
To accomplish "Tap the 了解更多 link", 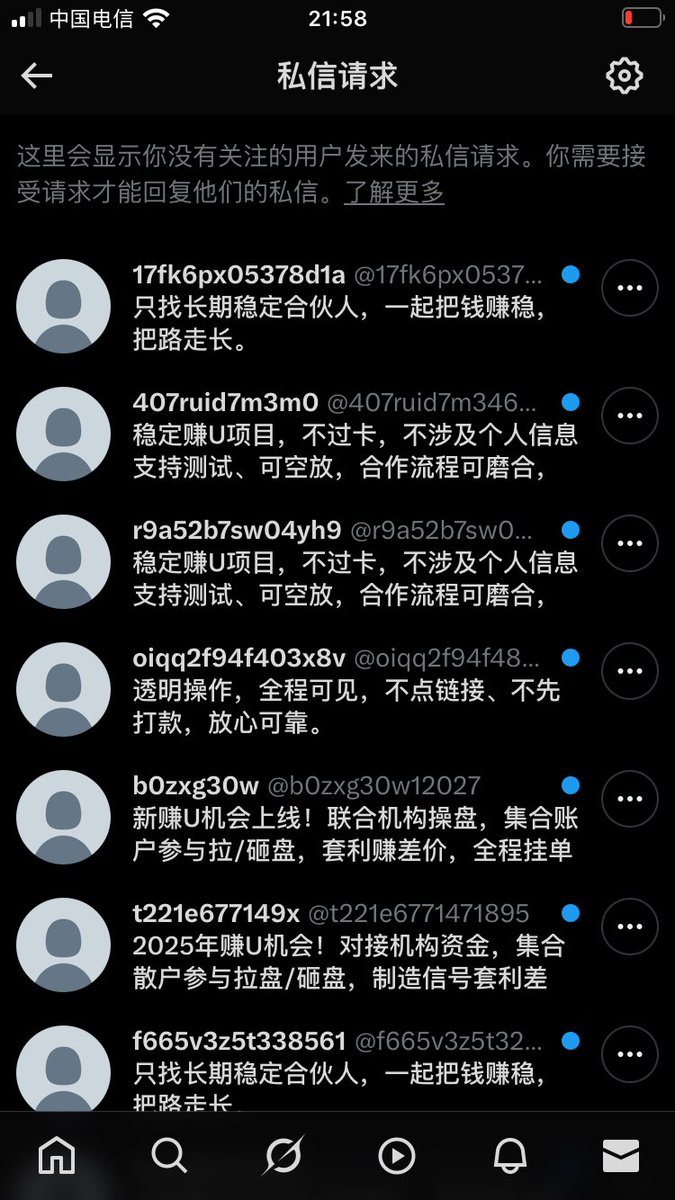I will [x=394, y=192].
